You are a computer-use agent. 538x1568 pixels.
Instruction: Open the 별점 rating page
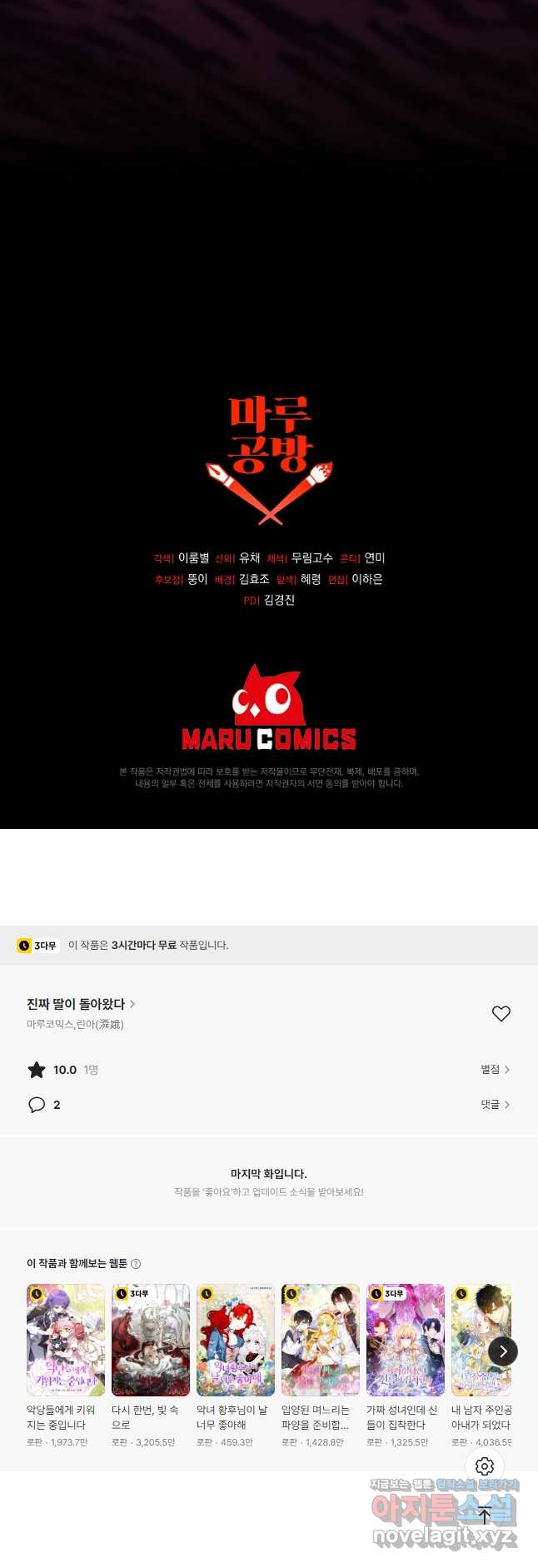tap(495, 1069)
